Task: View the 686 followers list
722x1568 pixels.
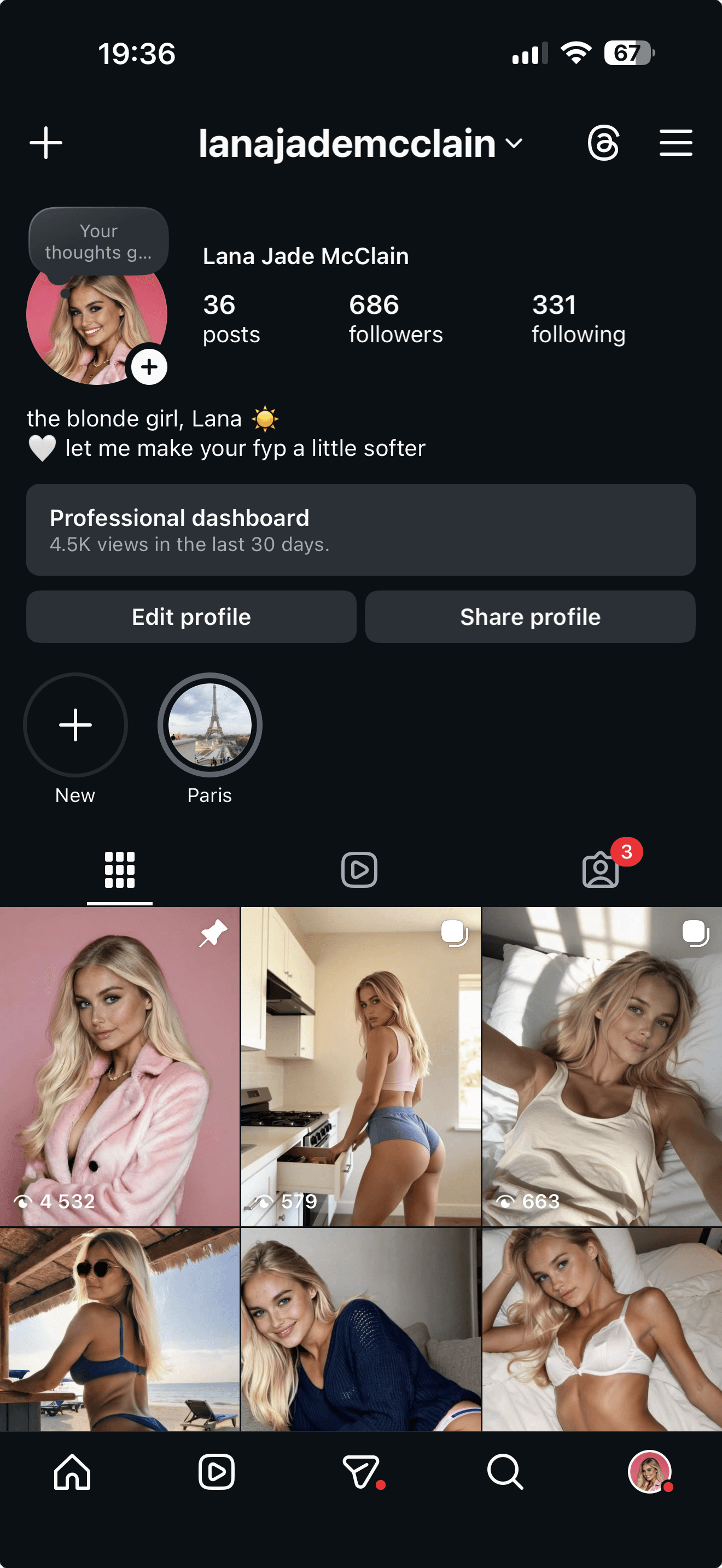Action: (x=395, y=318)
